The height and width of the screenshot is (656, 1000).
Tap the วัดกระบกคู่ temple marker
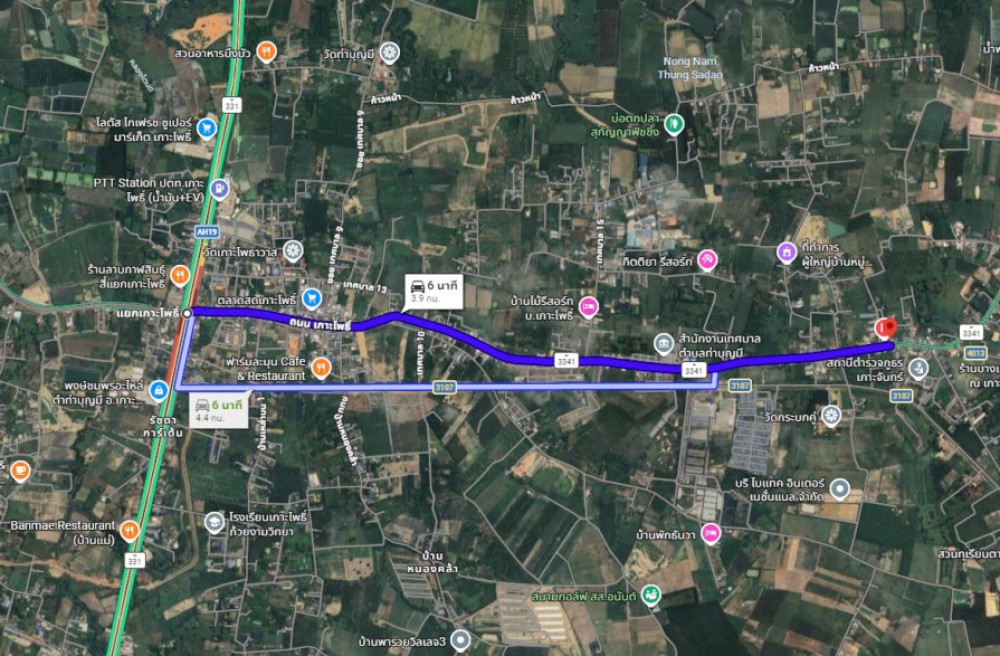[830, 415]
